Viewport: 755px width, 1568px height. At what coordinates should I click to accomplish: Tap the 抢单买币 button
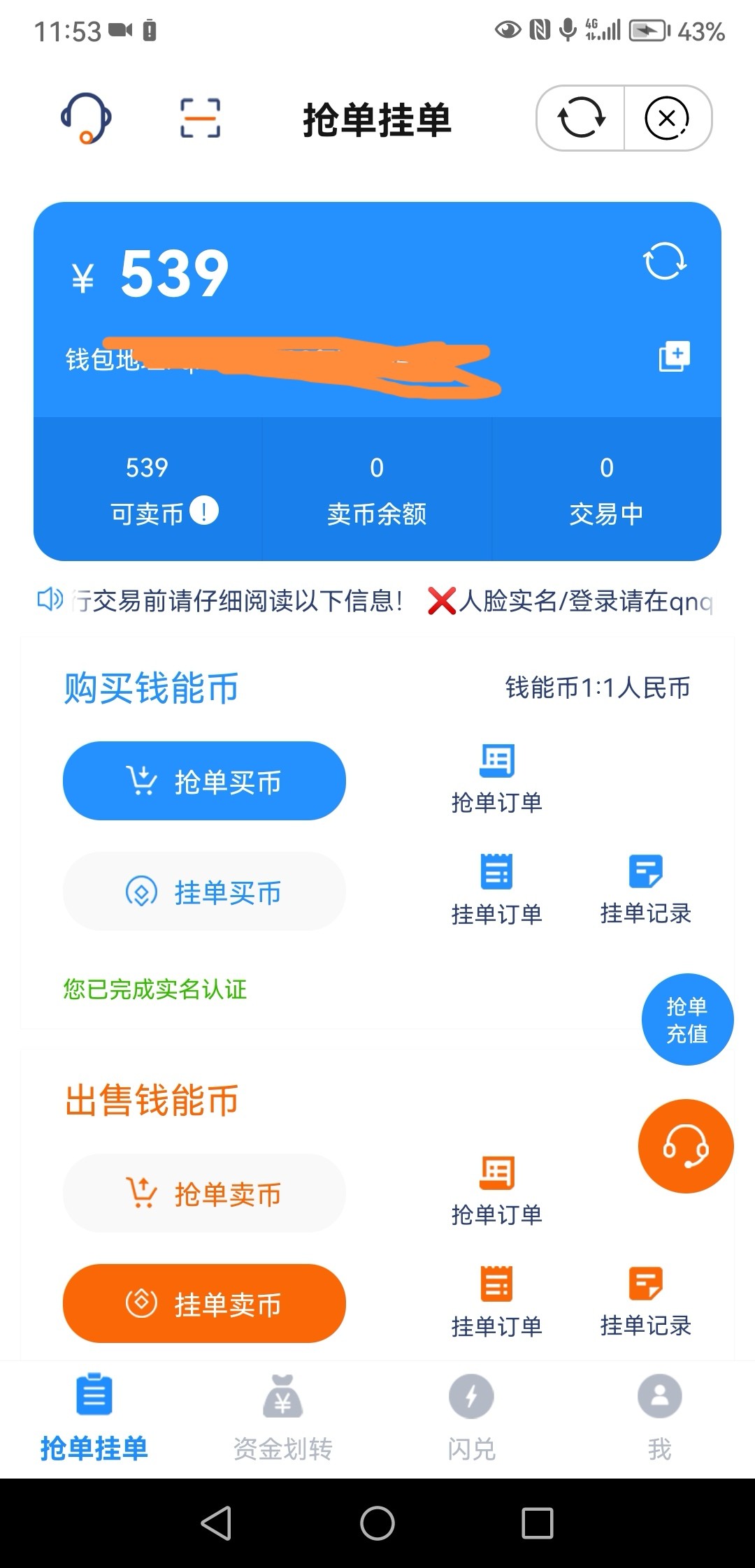(x=204, y=781)
